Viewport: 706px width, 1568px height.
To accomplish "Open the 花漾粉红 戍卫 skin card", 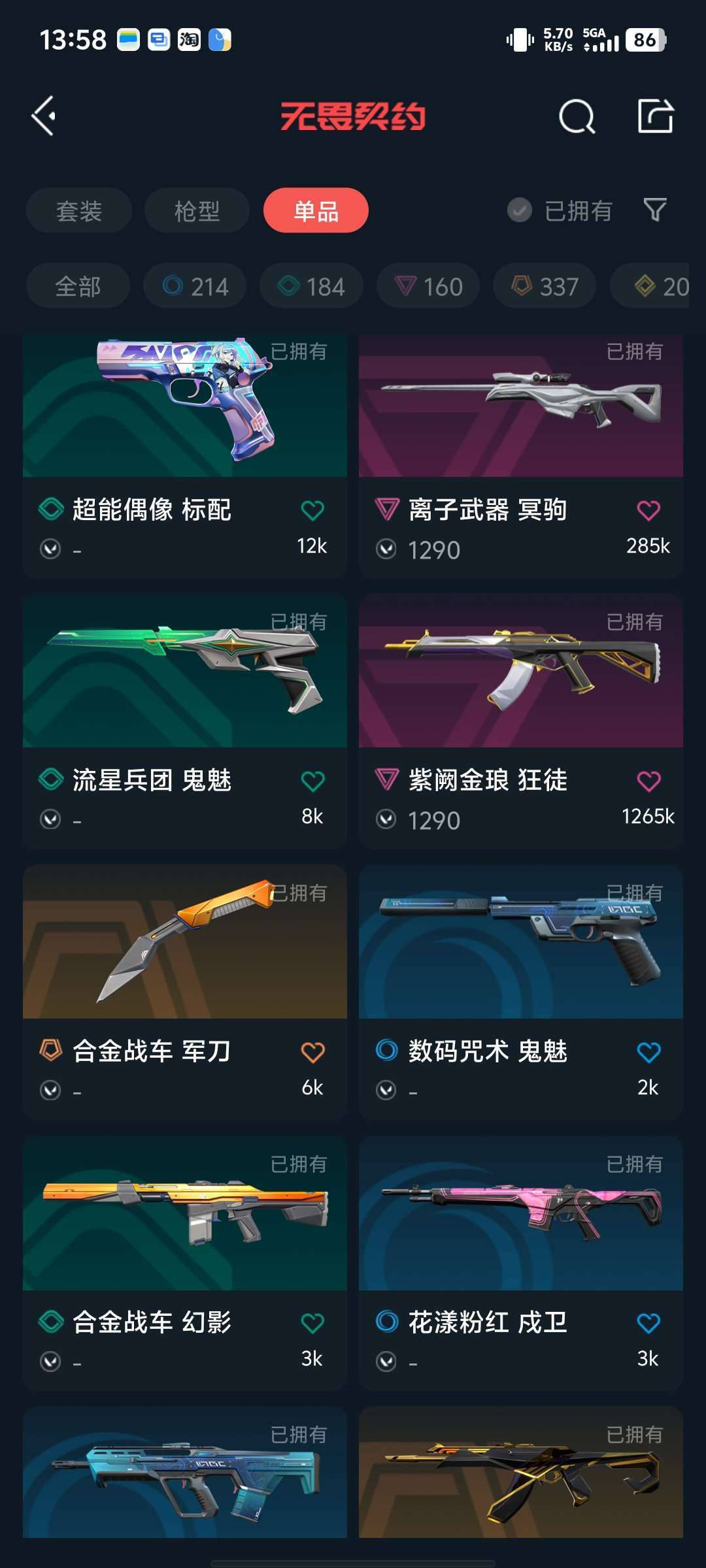I will pyautogui.click(x=521, y=1264).
